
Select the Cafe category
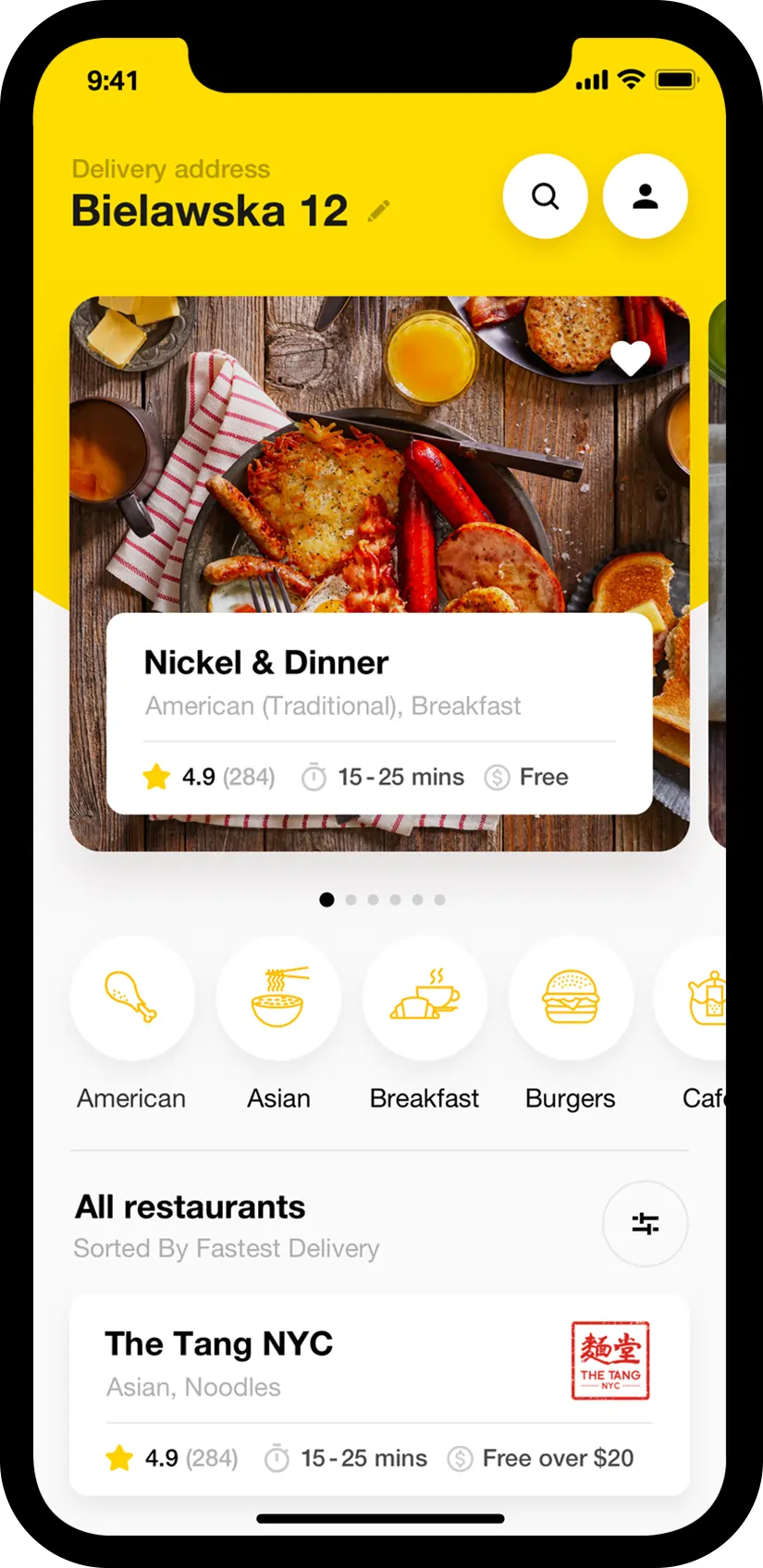click(703, 1000)
